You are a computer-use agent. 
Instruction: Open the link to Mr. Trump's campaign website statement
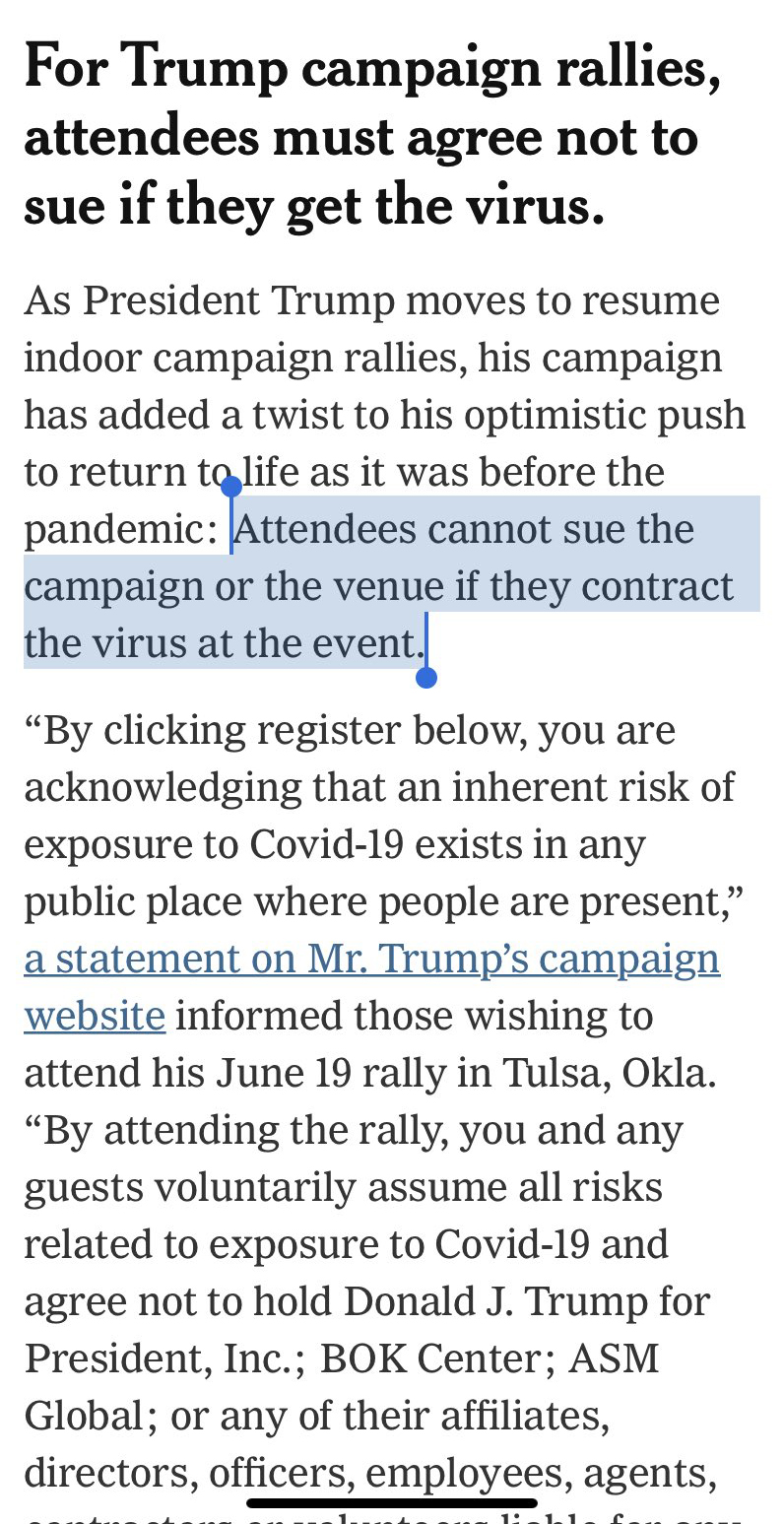click(x=372, y=960)
